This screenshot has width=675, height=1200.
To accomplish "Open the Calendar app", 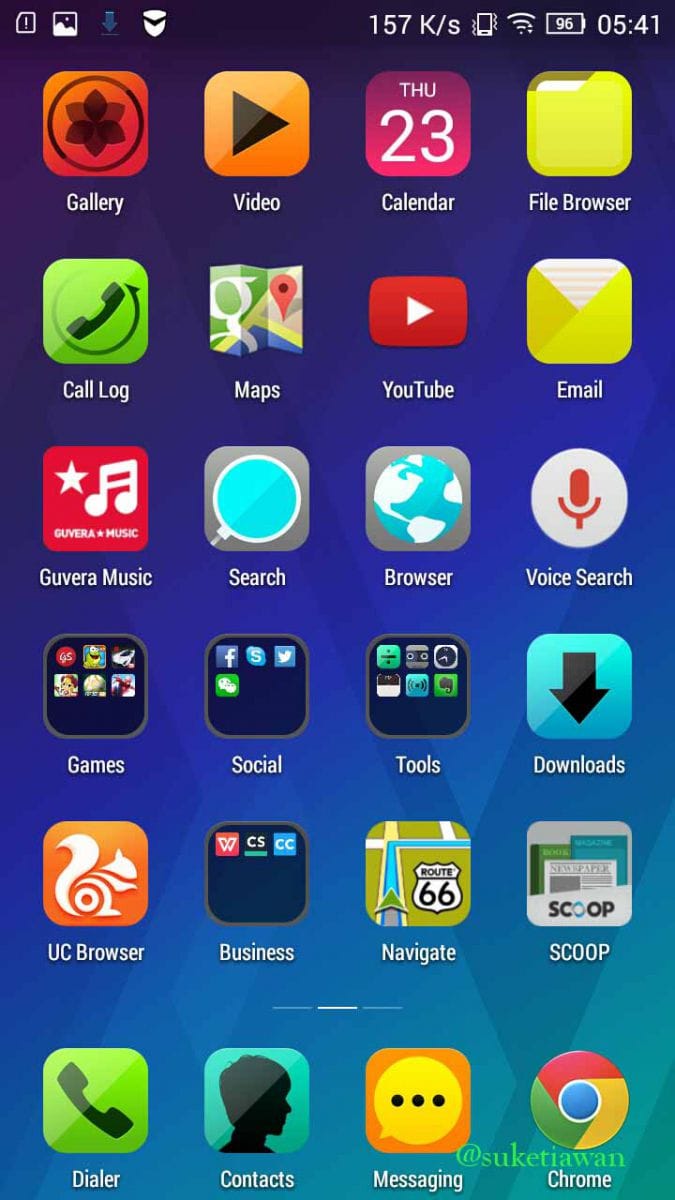I will 418,124.
